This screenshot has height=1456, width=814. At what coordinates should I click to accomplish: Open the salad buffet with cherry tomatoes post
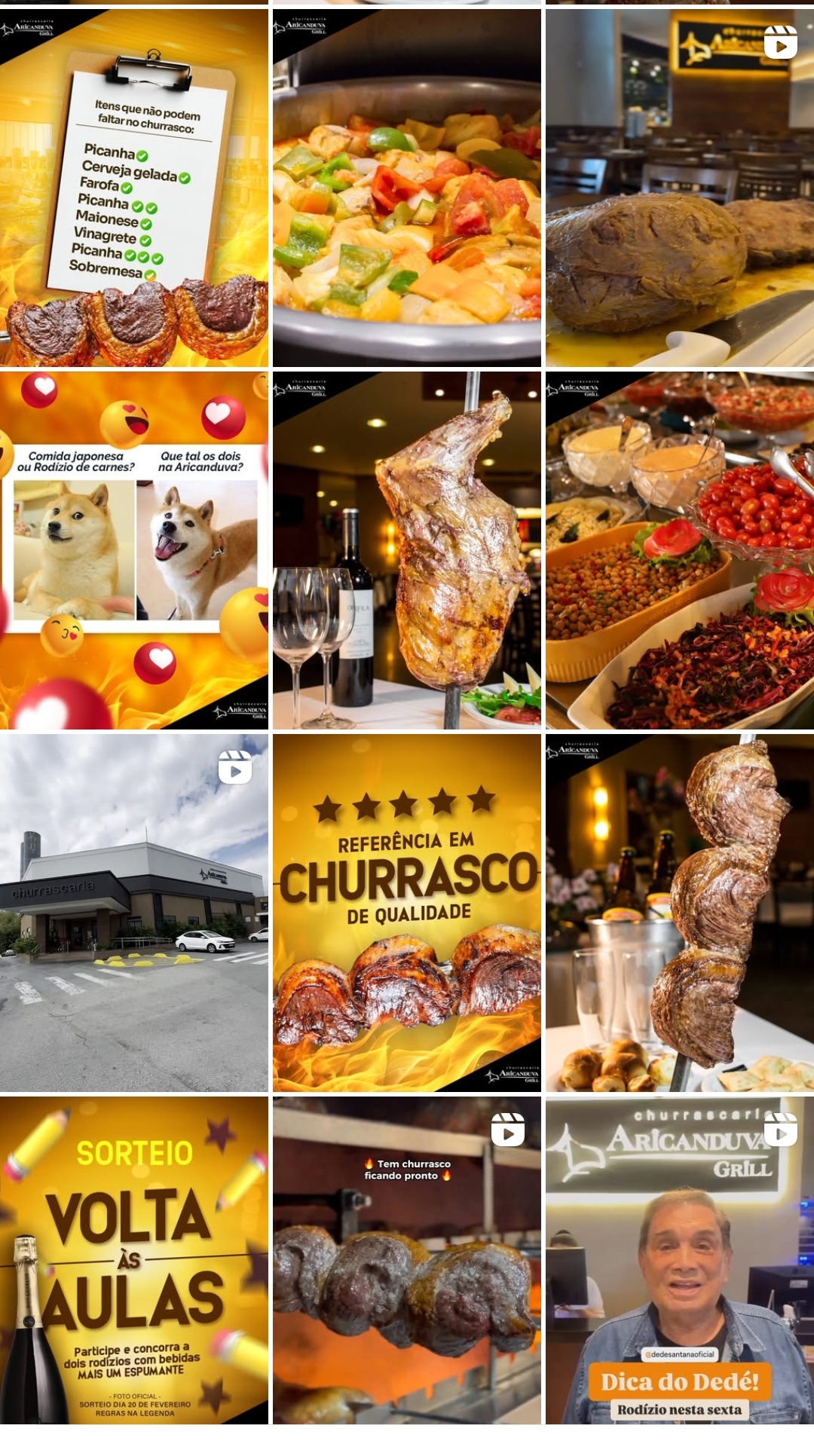click(680, 550)
